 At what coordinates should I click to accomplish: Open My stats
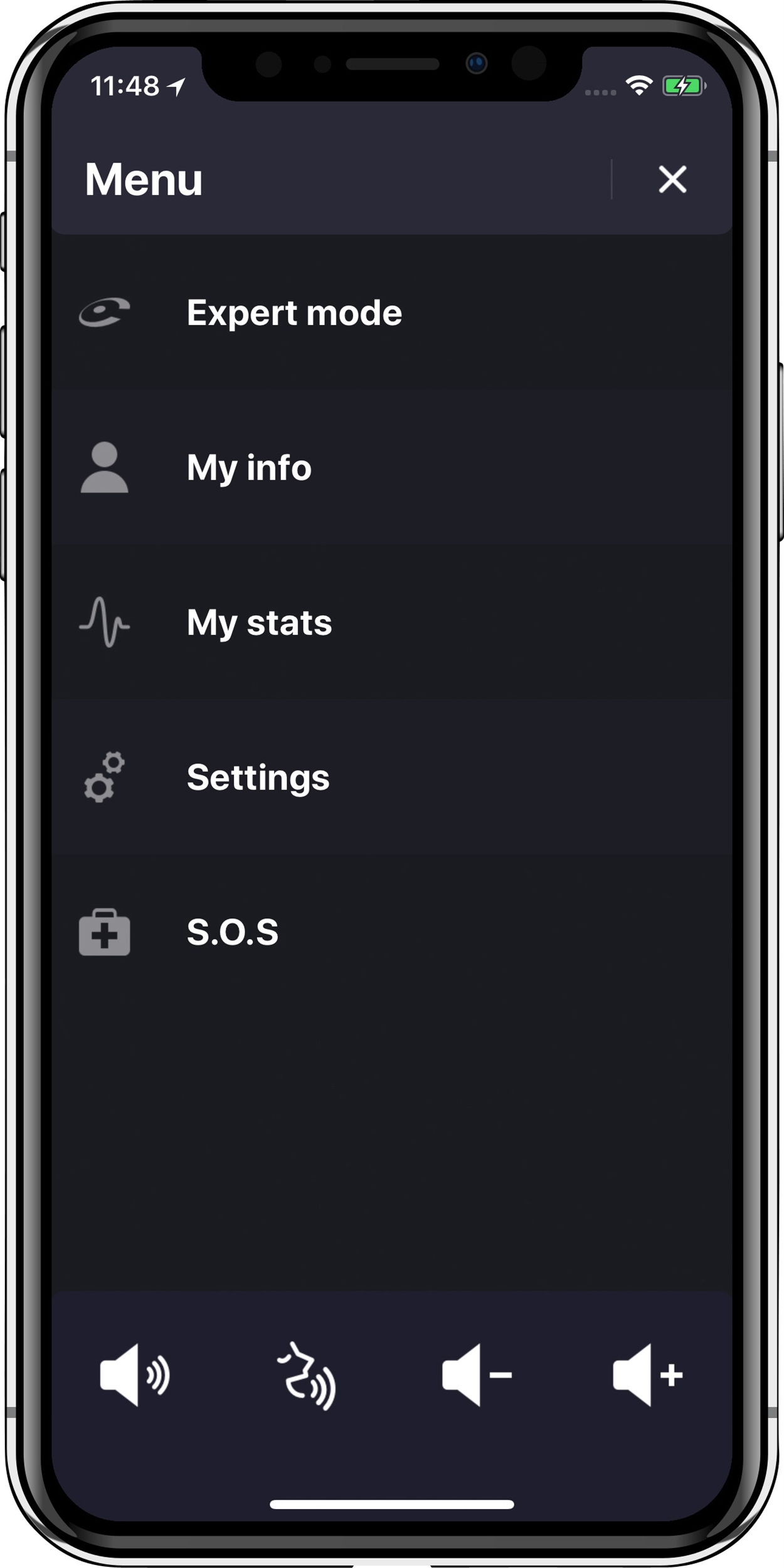tap(260, 622)
